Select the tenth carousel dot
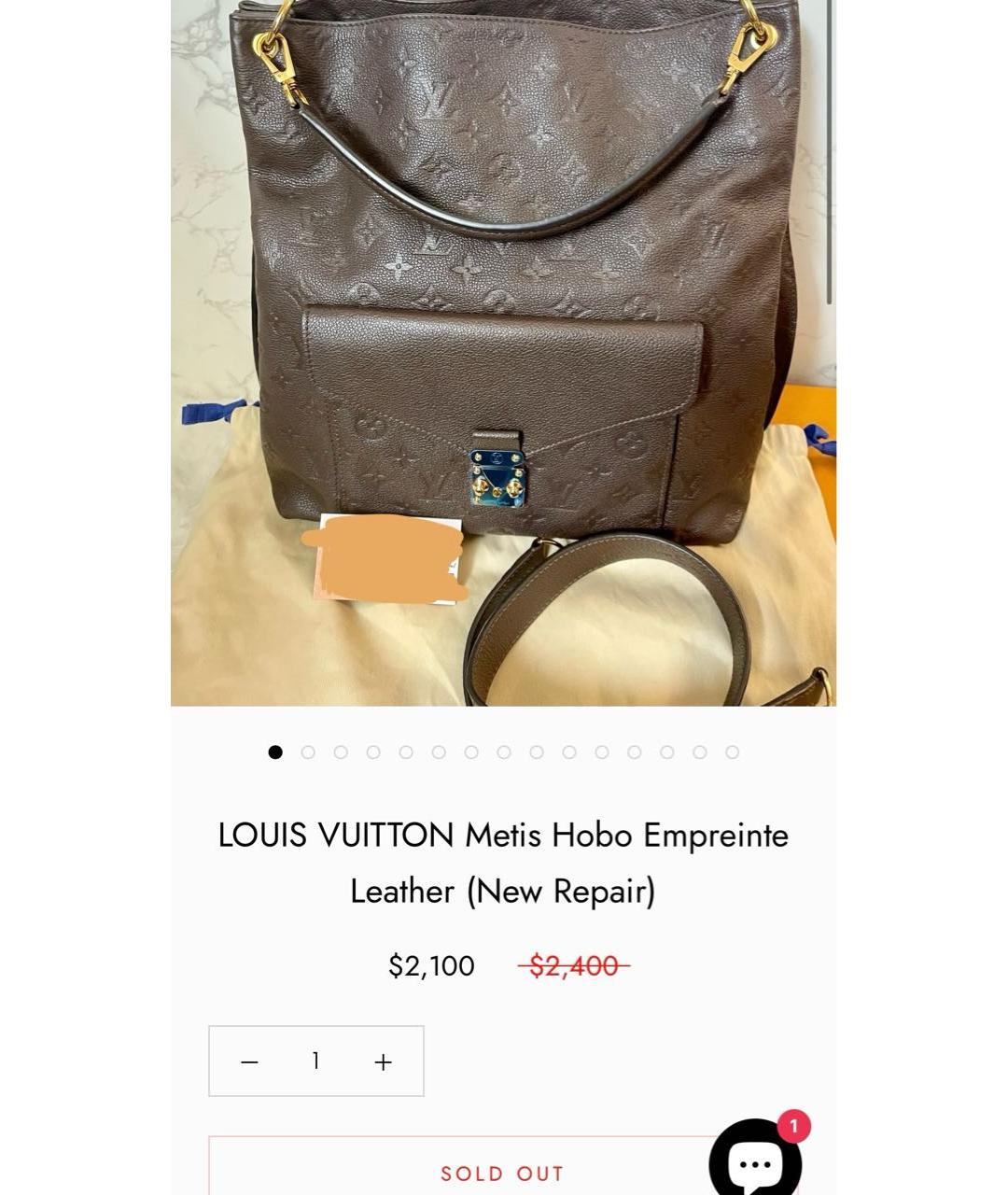Viewport: 1008px width, 1195px height. point(569,752)
